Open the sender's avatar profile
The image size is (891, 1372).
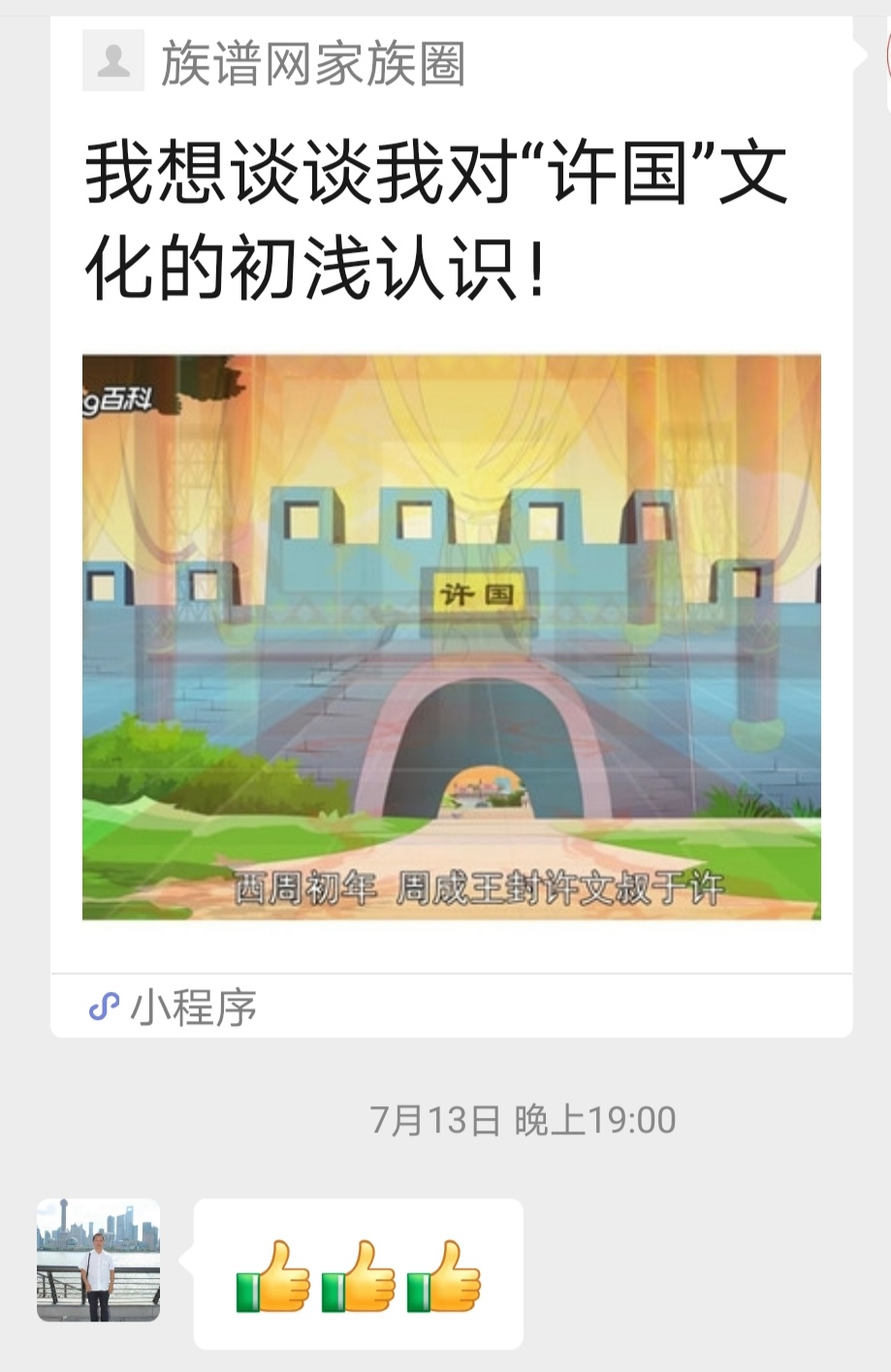pyautogui.click(x=98, y=1260)
